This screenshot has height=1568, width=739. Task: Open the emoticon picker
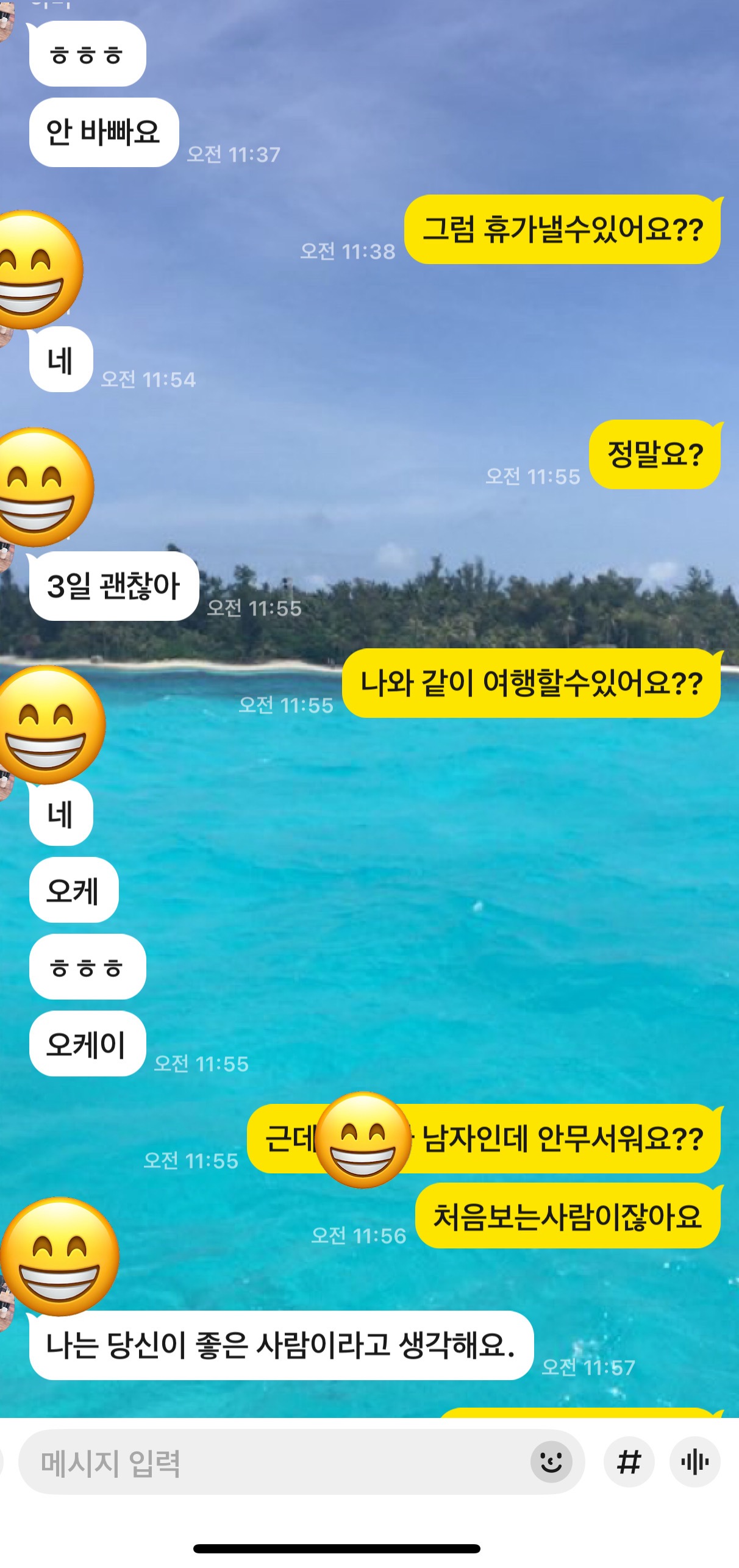[x=551, y=1462]
